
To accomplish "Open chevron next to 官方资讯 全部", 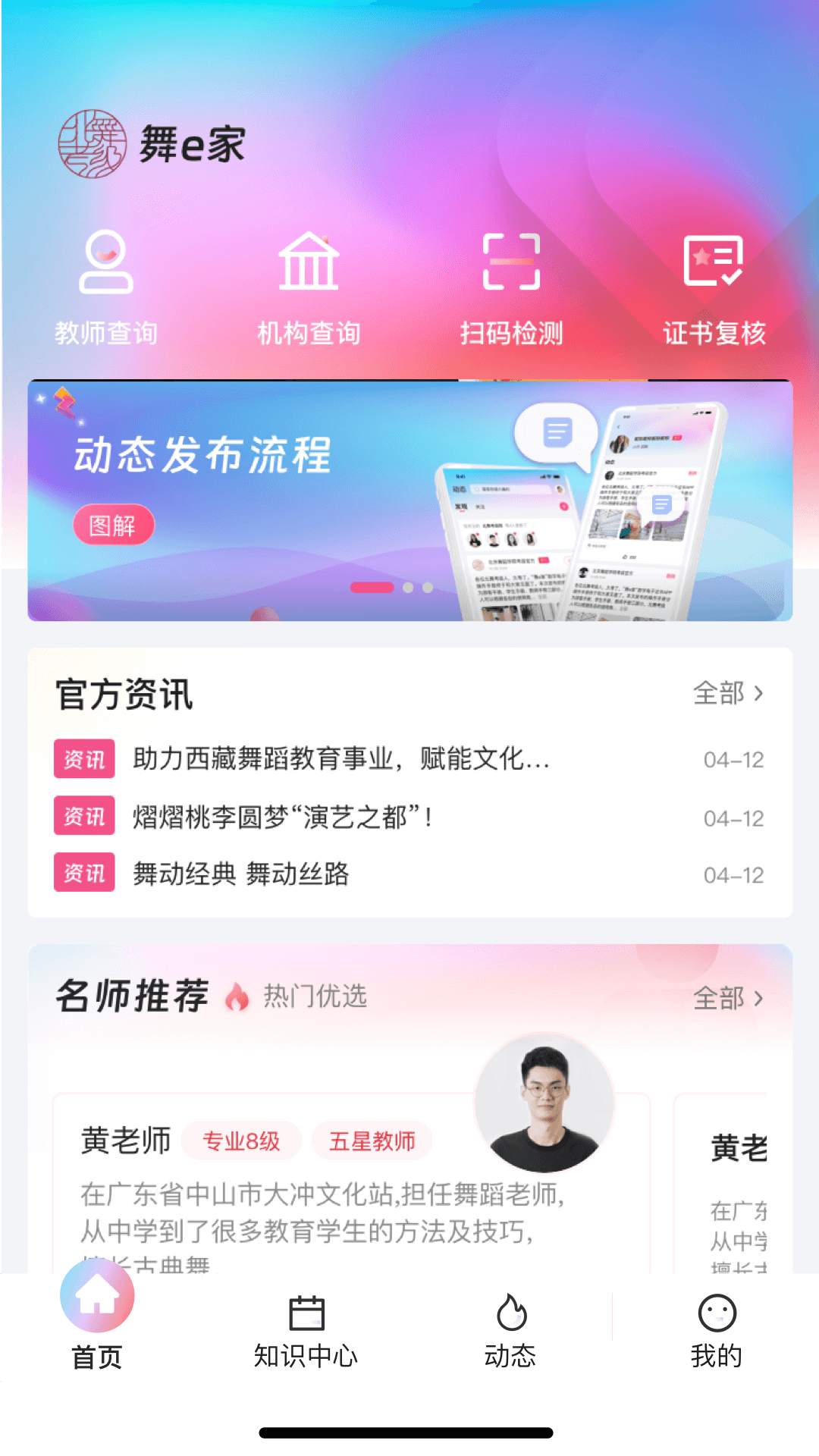I will [759, 692].
